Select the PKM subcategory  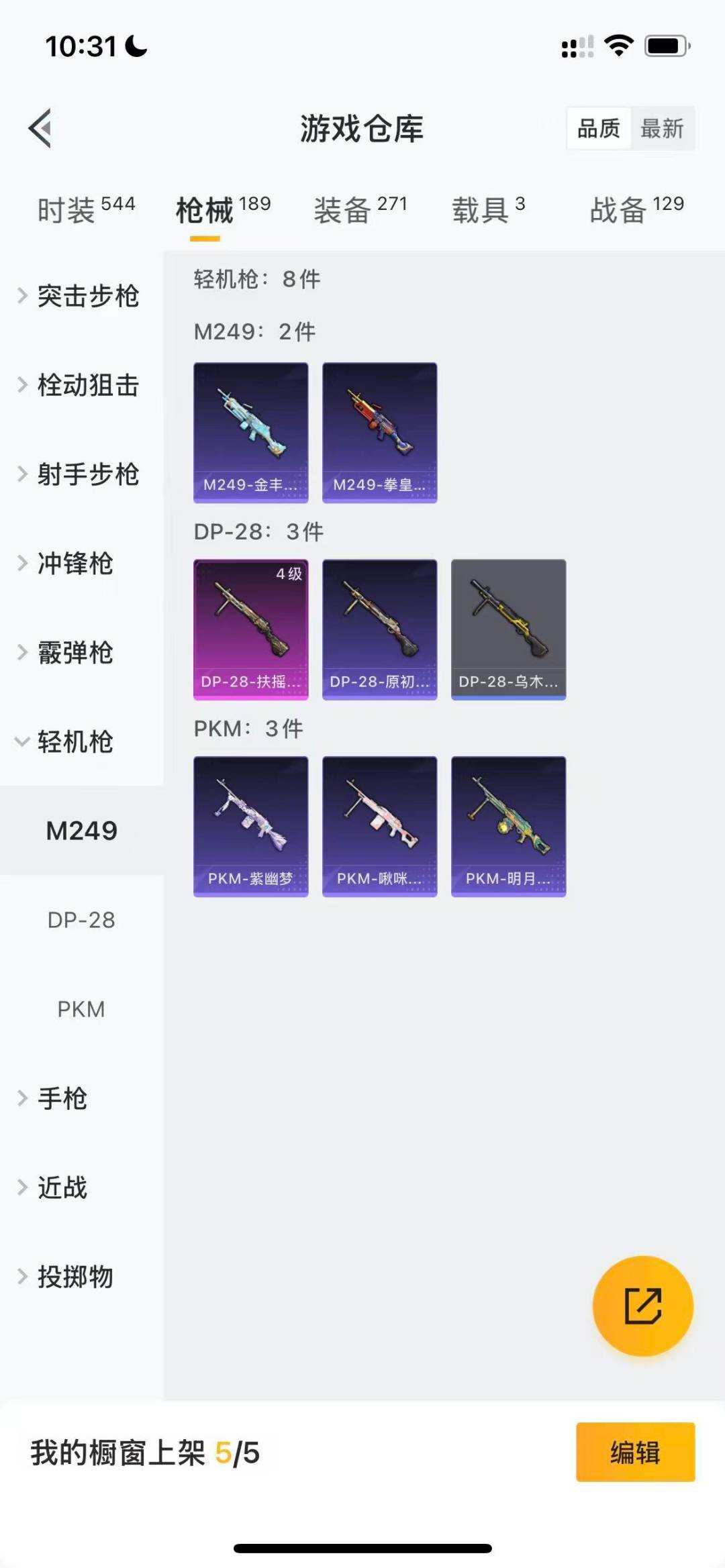(x=82, y=1008)
